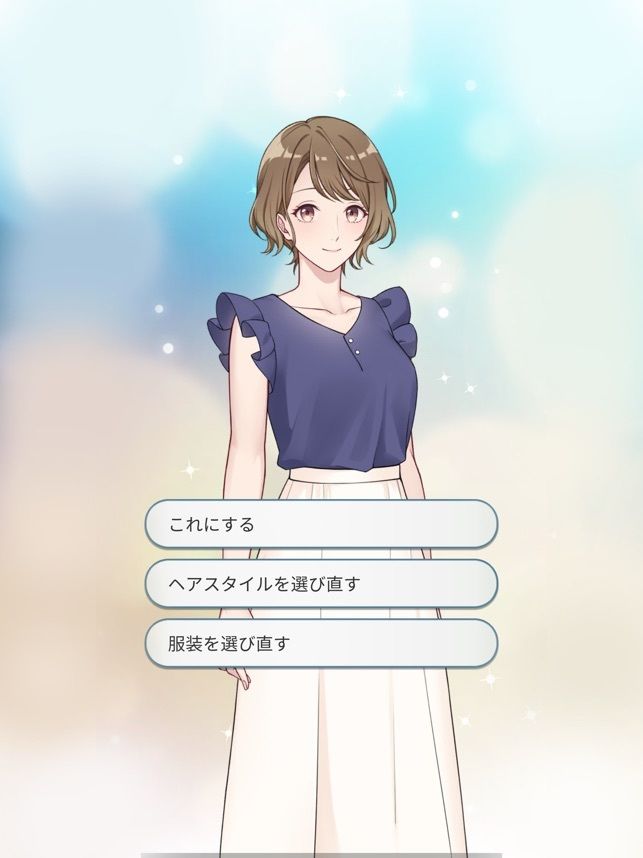Viewport: 643px width, 858px height.
Task: Confirm this look with これにする
Action: click(x=321, y=524)
